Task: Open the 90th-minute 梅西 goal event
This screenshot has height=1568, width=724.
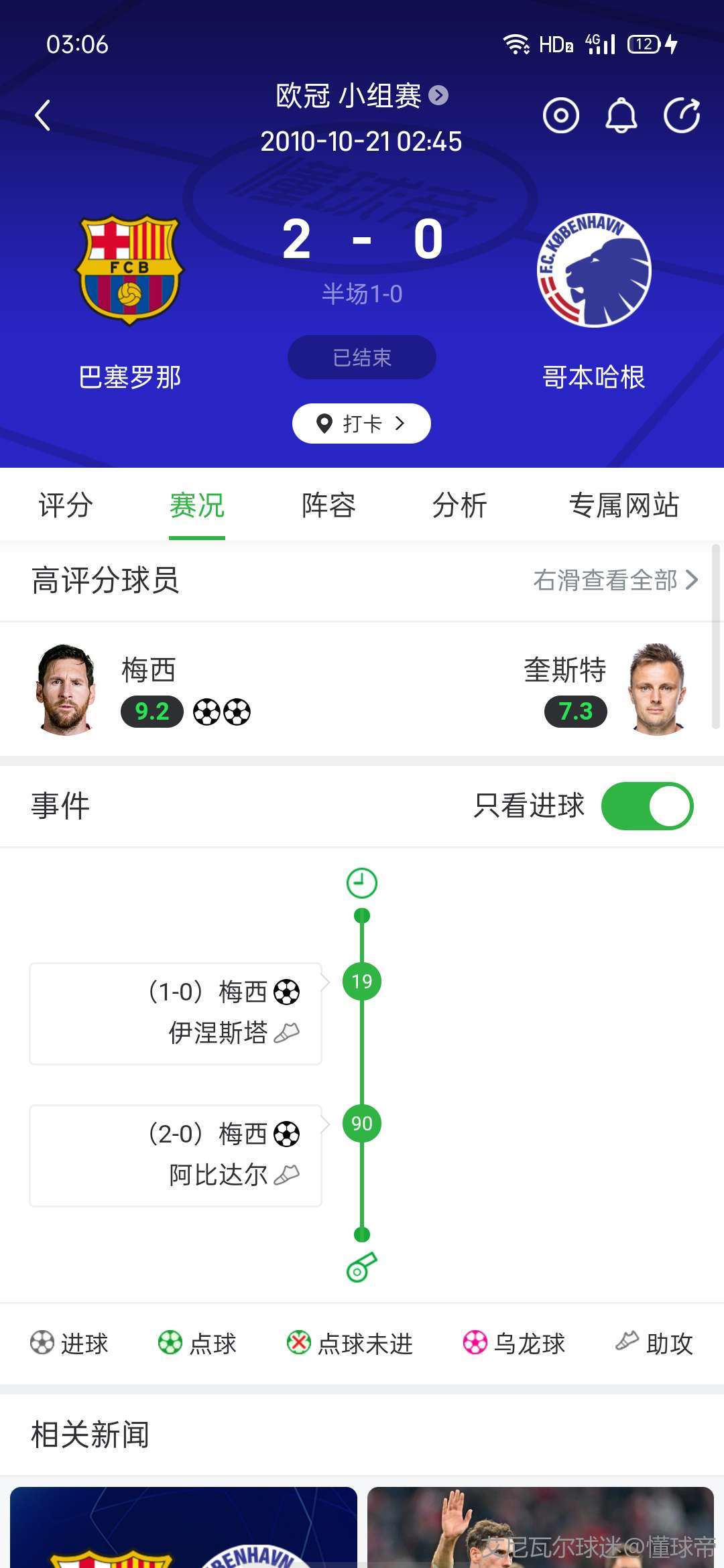Action: (176, 1155)
